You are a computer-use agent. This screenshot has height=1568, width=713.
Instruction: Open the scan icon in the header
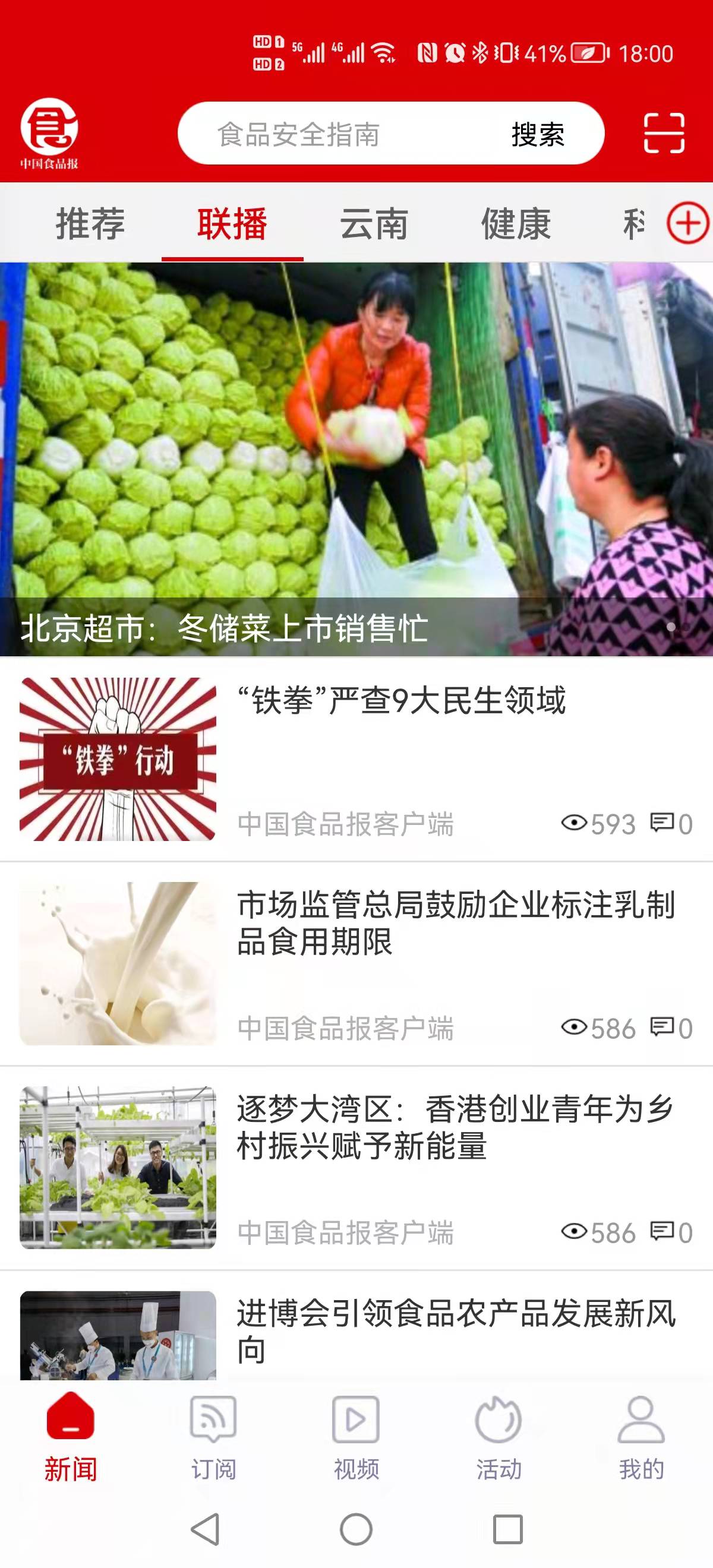click(664, 132)
